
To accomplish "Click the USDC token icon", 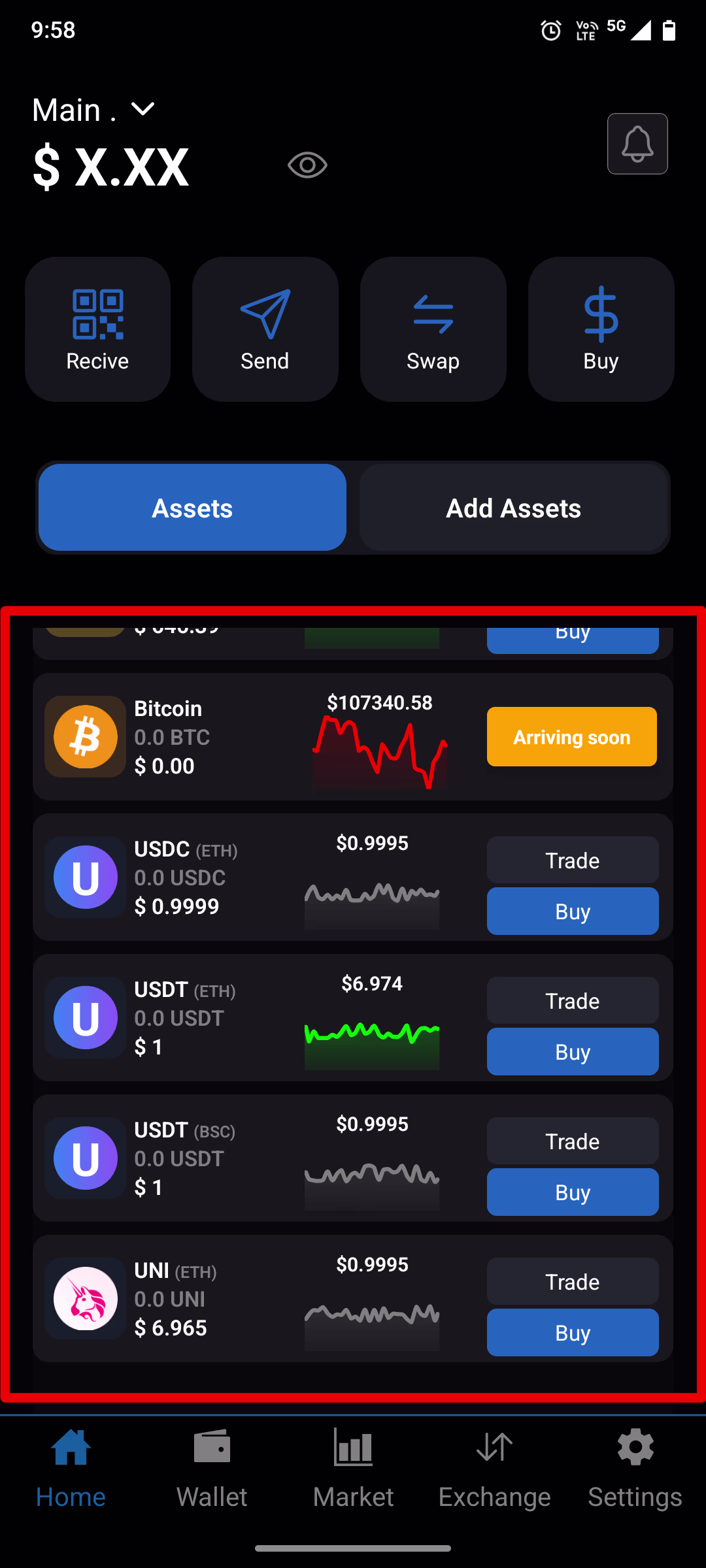I will pyautogui.click(x=85, y=877).
